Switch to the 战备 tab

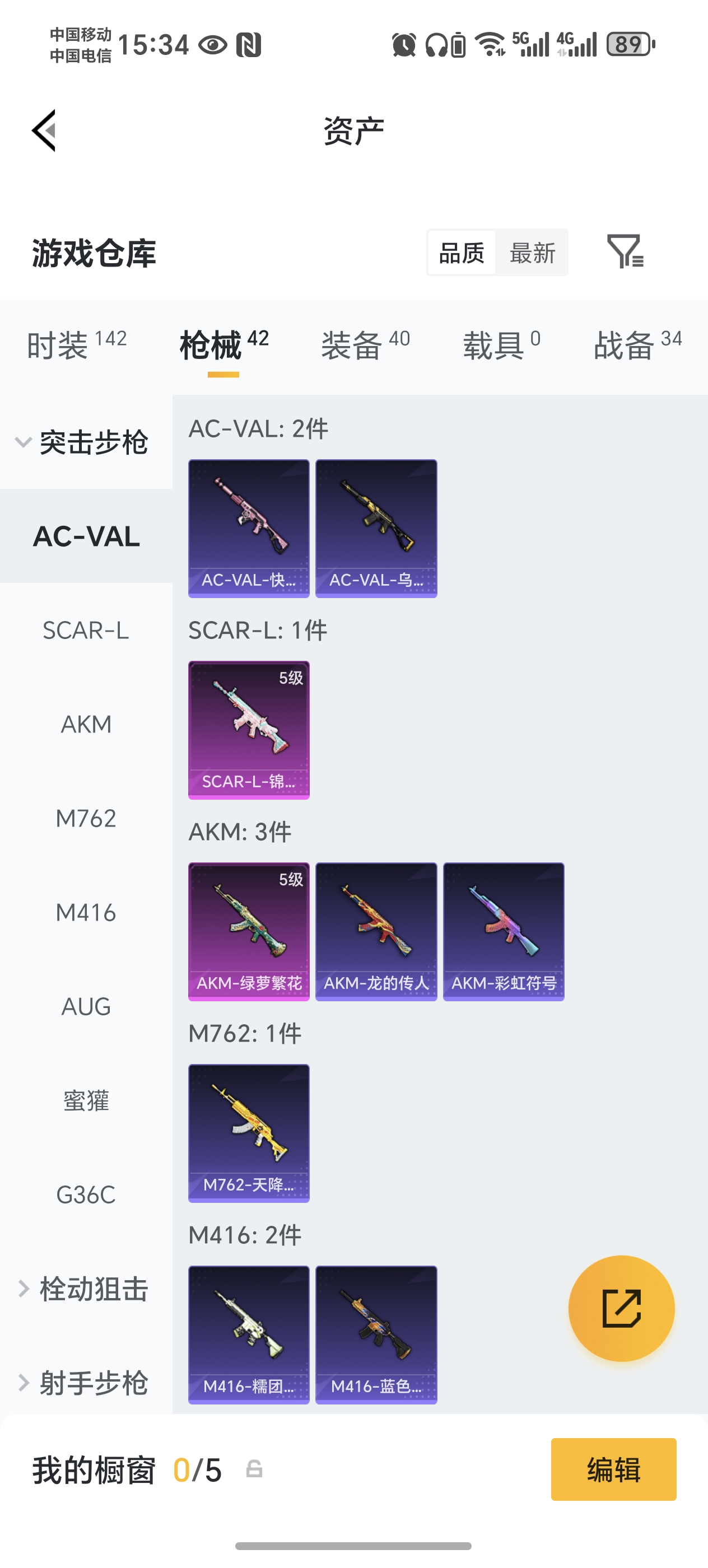pyautogui.click(x=637, y=345)
